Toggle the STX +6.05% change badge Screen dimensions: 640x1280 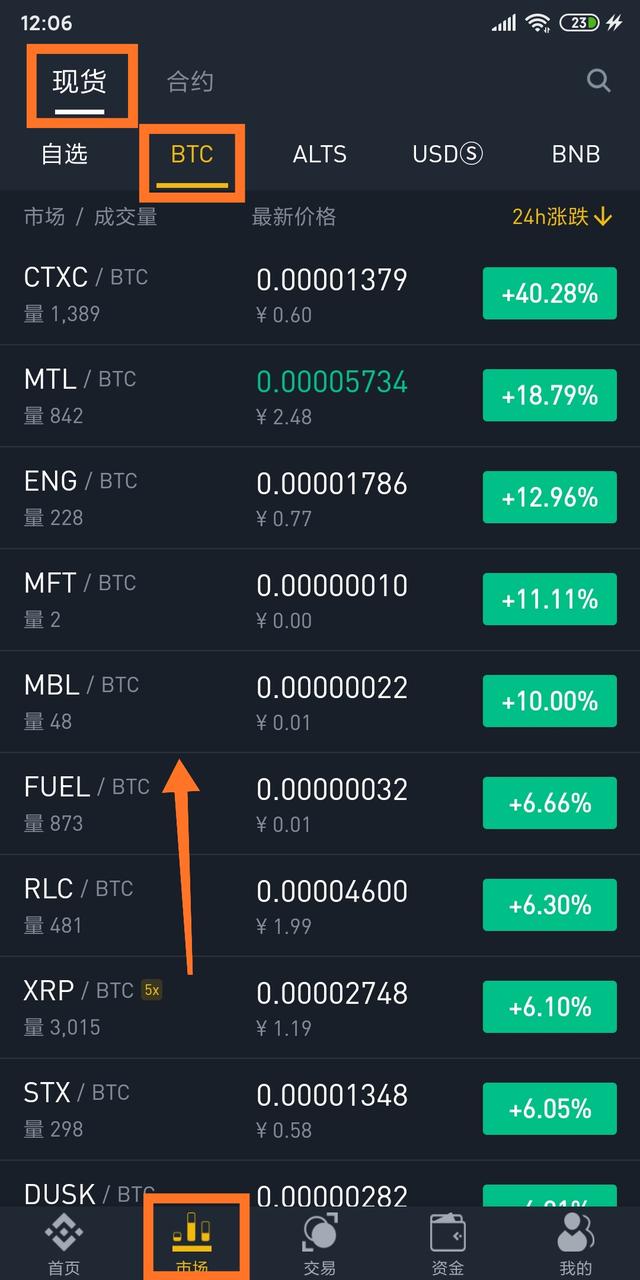[x=549, y=1109]
